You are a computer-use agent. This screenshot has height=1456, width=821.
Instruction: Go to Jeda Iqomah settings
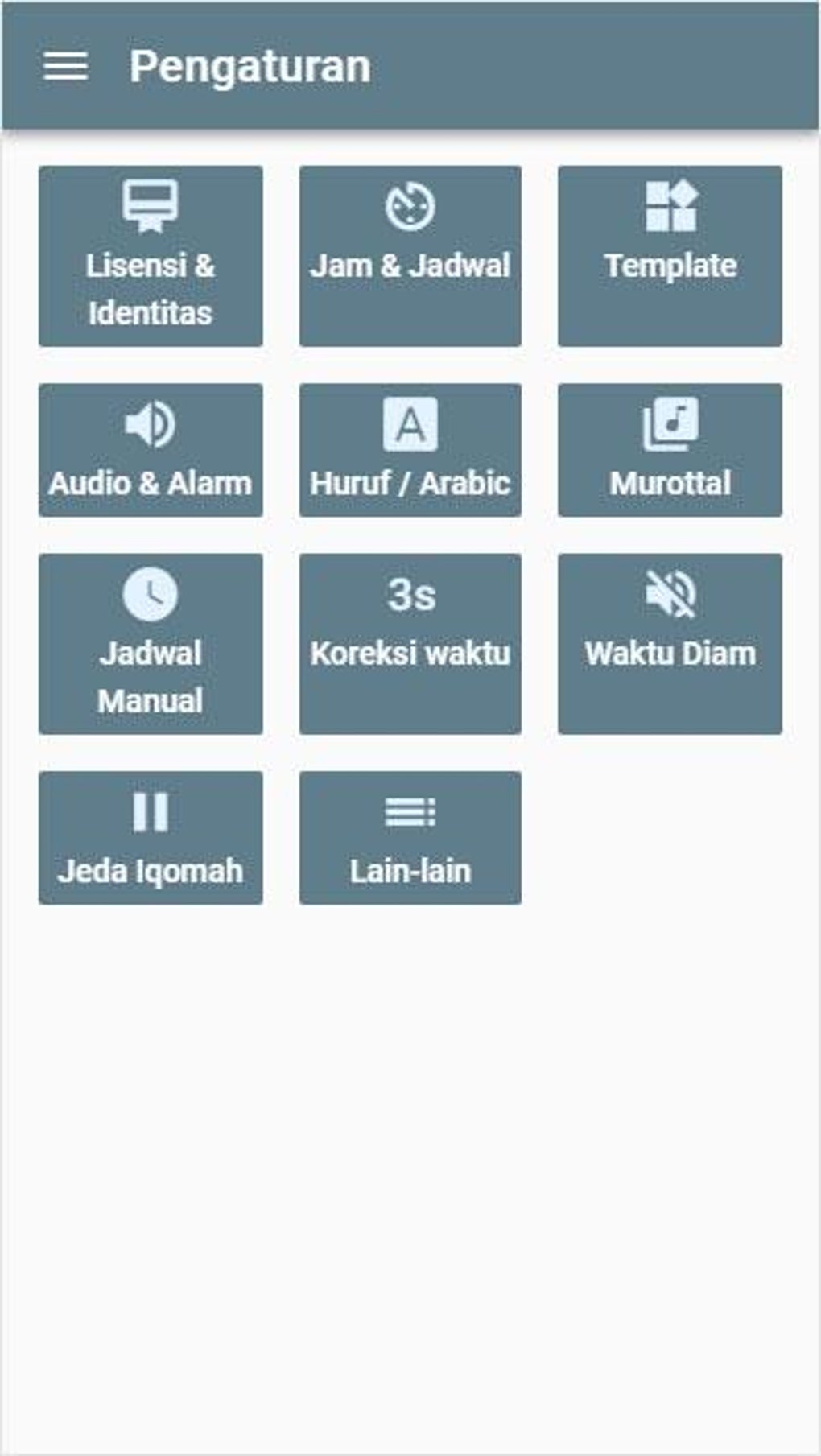(x=151, y=838)
